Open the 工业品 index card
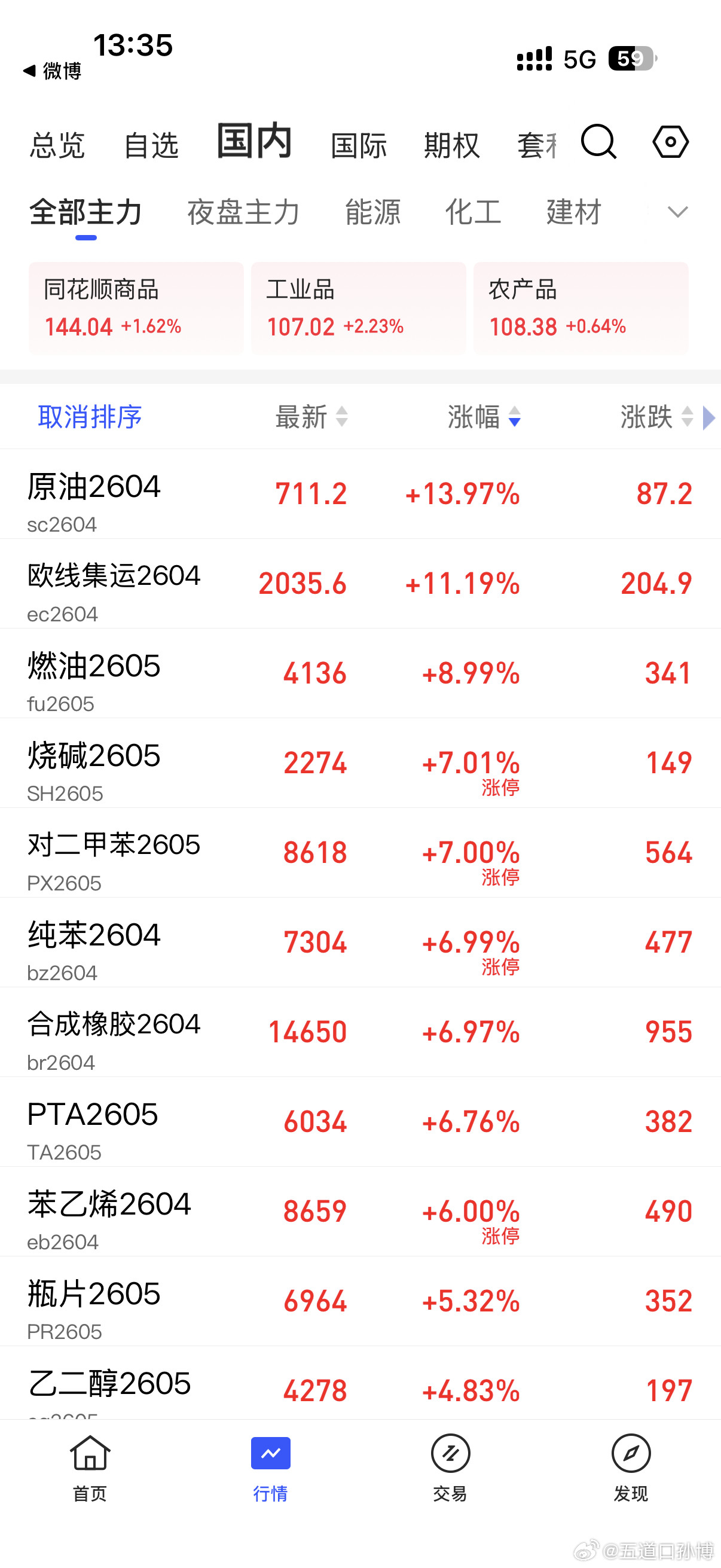This screenshot has height=1568, width=721. [x=358, y=307]
